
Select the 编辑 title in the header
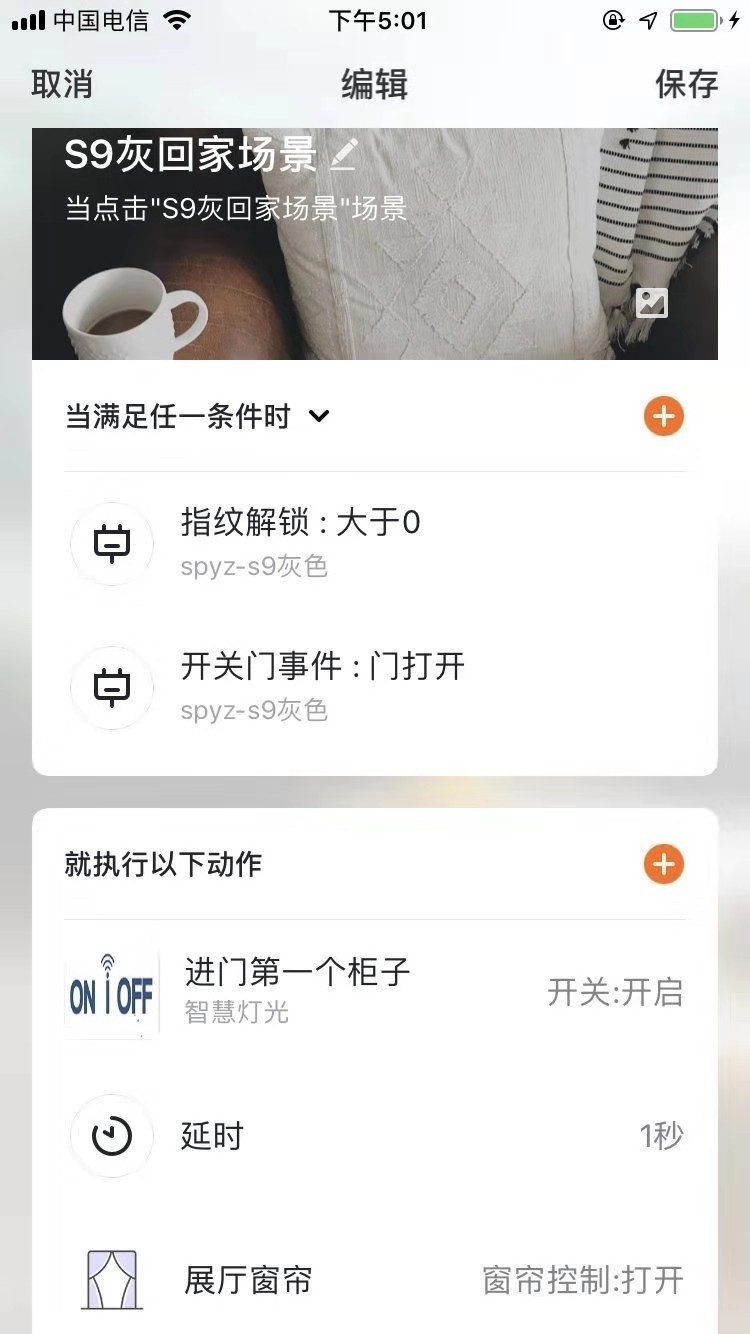pos(374,84)
